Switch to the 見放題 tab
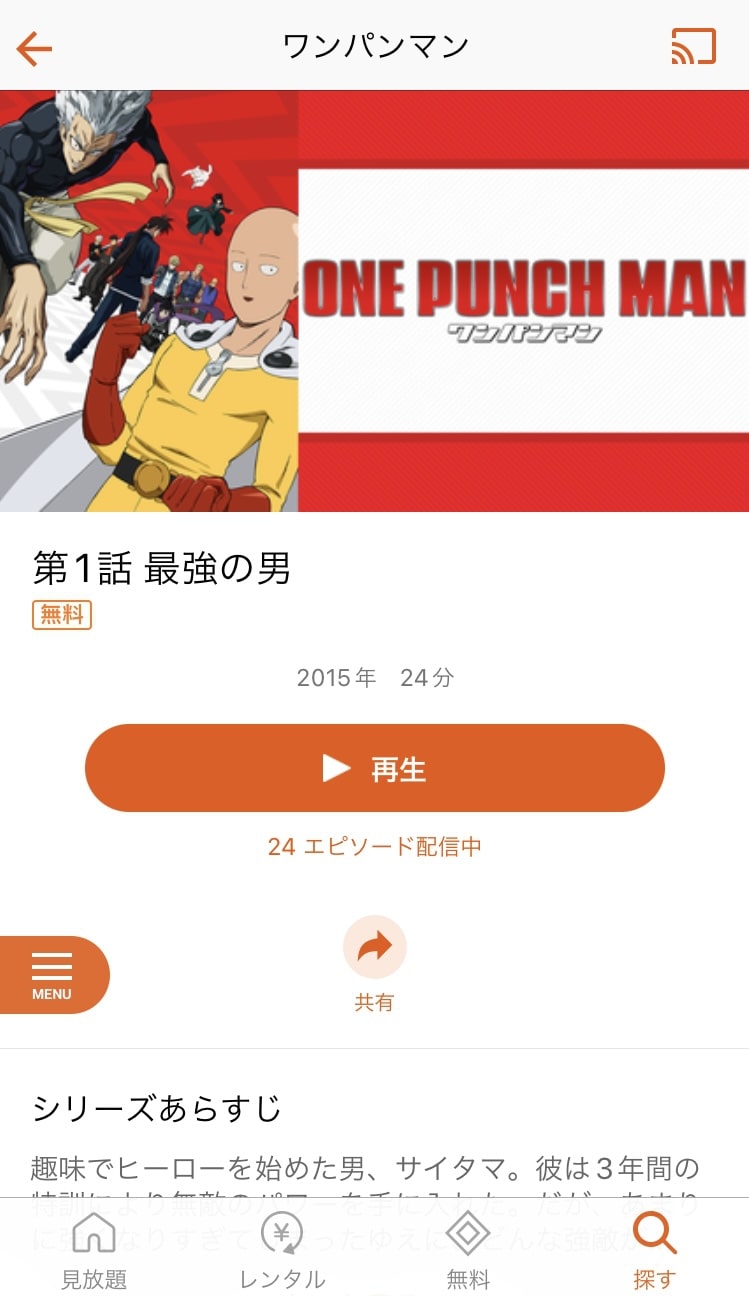 pyautogui.click(x=94, y=1250)
